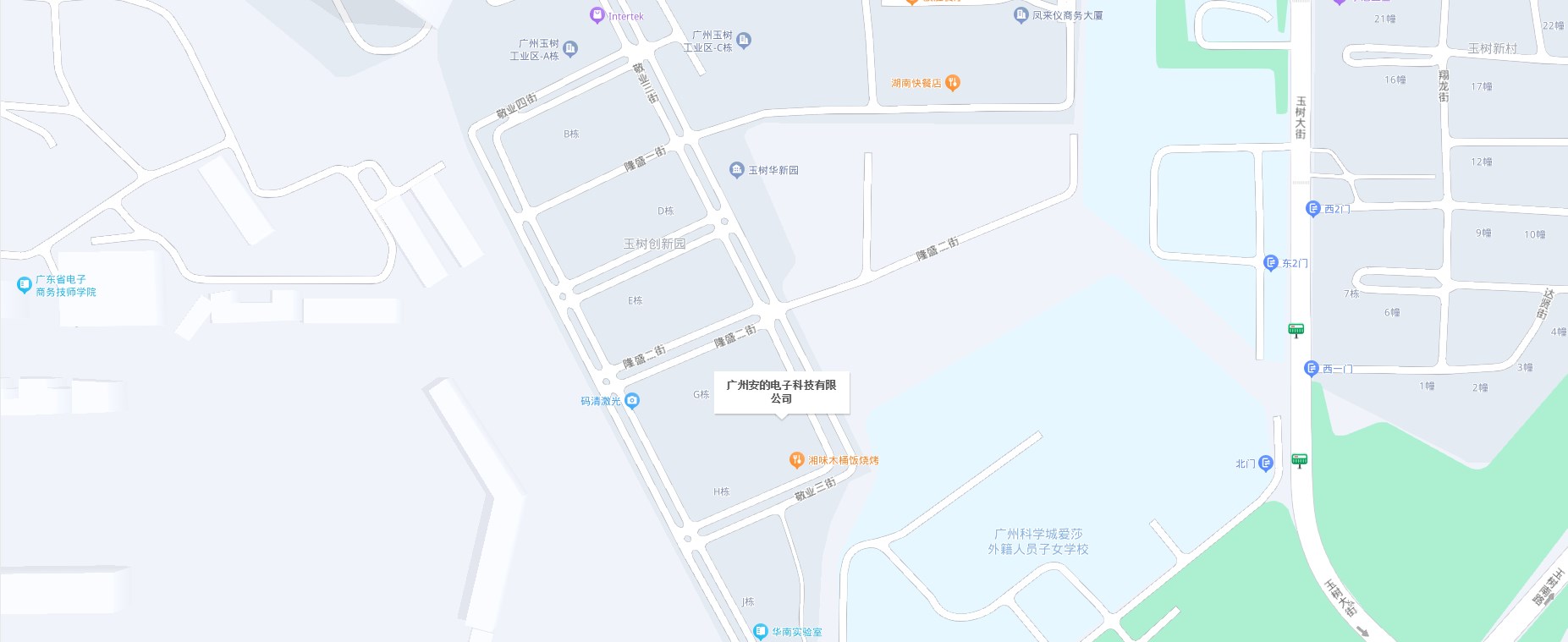The height and width of the screenshot is (642, 1568).
Task: Open the 湘味木桶饭烧烤 restaurant marker
Action: (x=796, y=460)
